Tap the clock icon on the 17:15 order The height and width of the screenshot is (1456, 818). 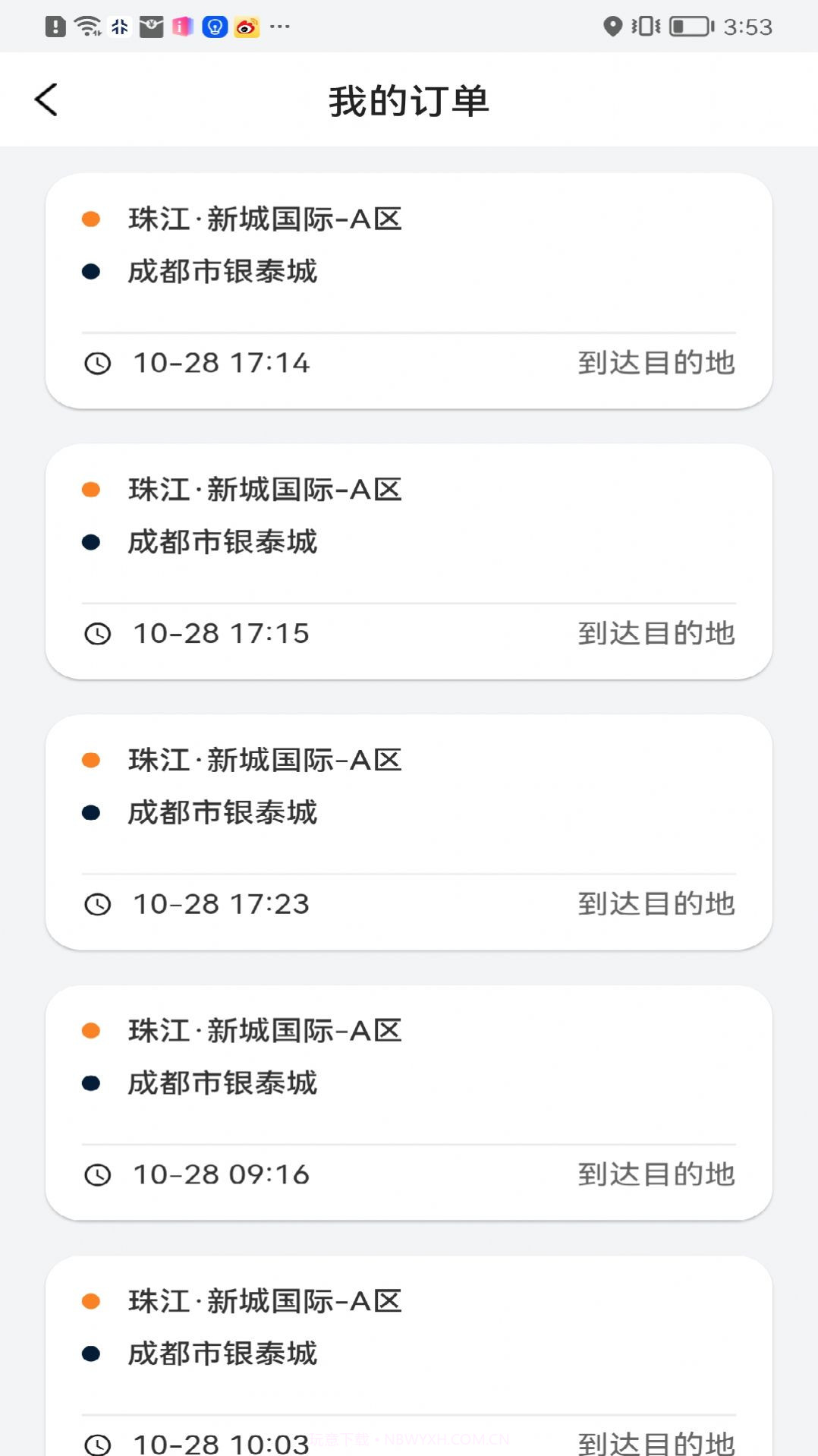point(97,633)
